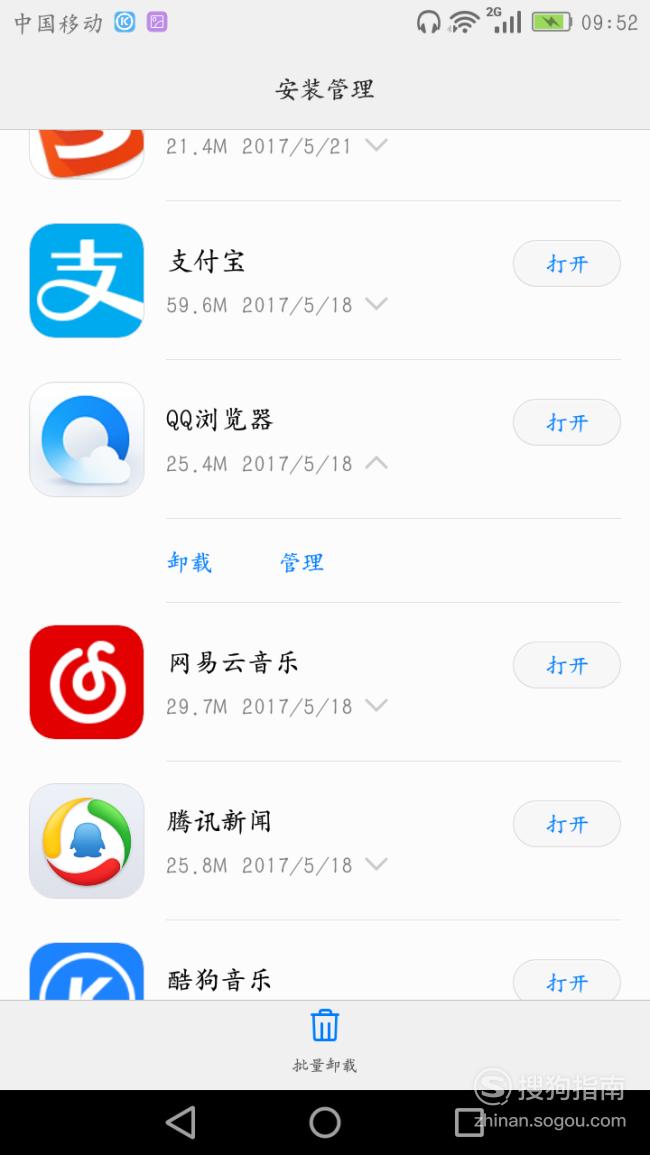650x1155 pixels.
Task: Expand options for 腾讯新闻
Action: click(377, 863)
